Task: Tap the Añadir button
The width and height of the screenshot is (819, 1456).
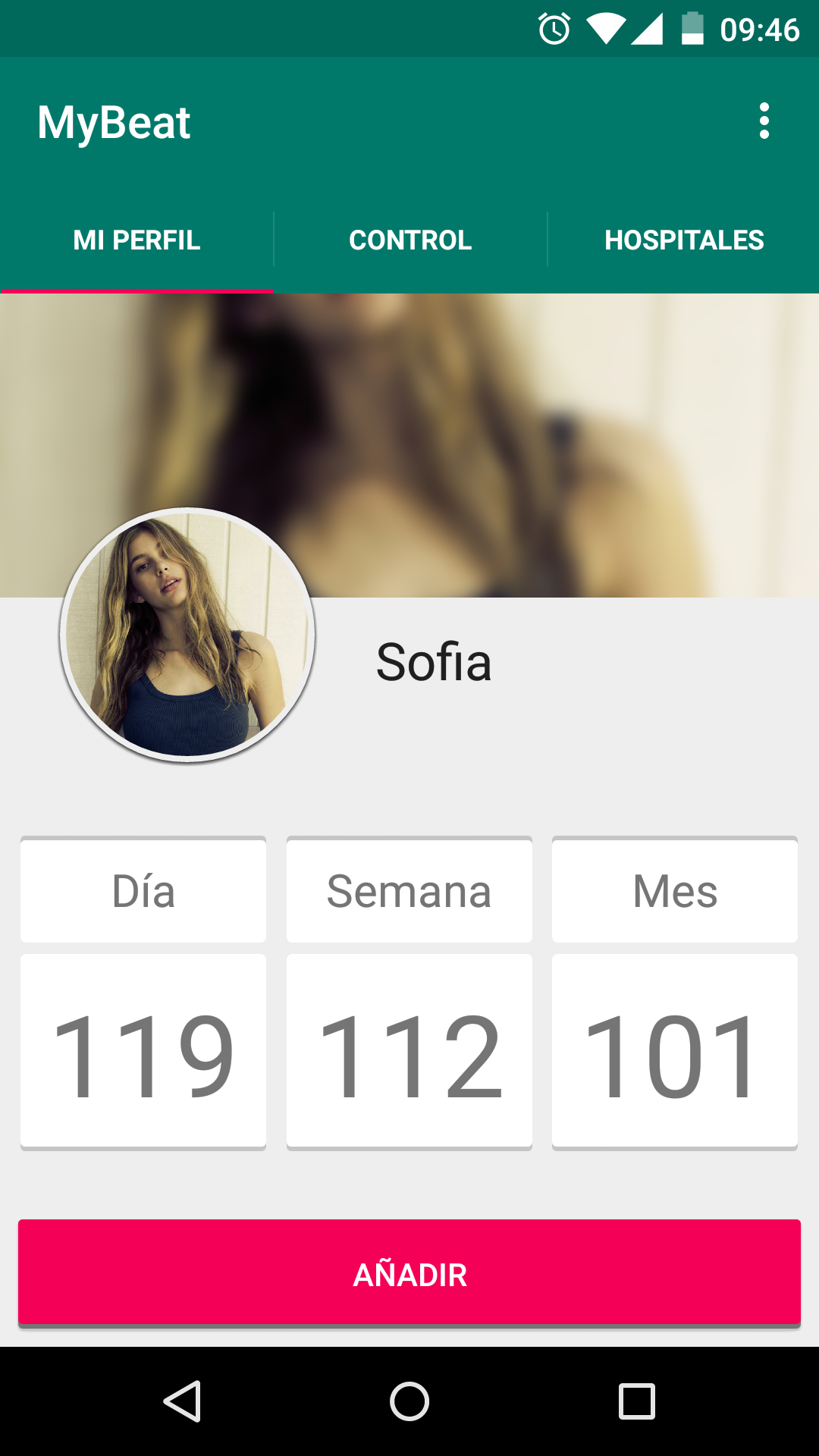Action: tap(409, 1274)
